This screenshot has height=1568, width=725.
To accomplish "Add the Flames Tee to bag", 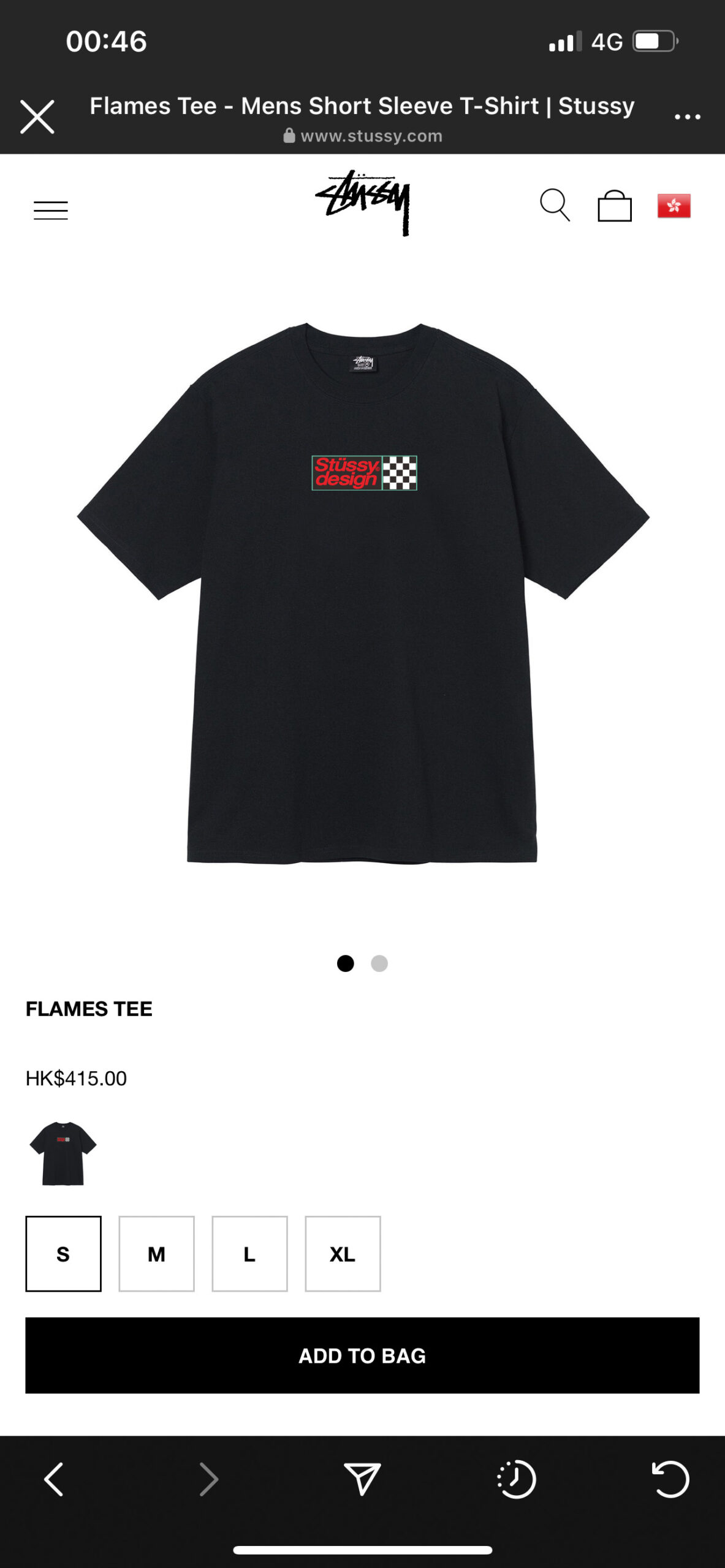I will (x=362, y=1355).
